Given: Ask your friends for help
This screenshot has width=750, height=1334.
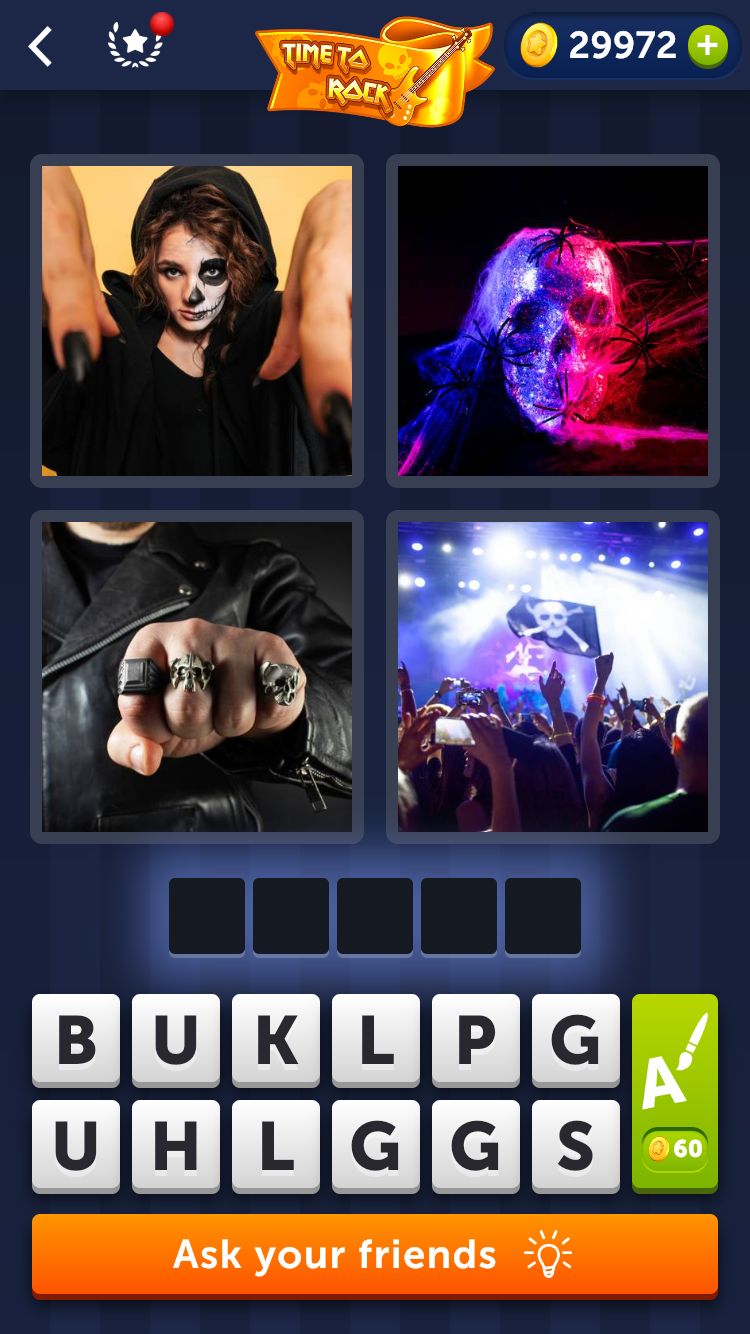Looking at the screenshot, I should click(x=375, y=1255).
